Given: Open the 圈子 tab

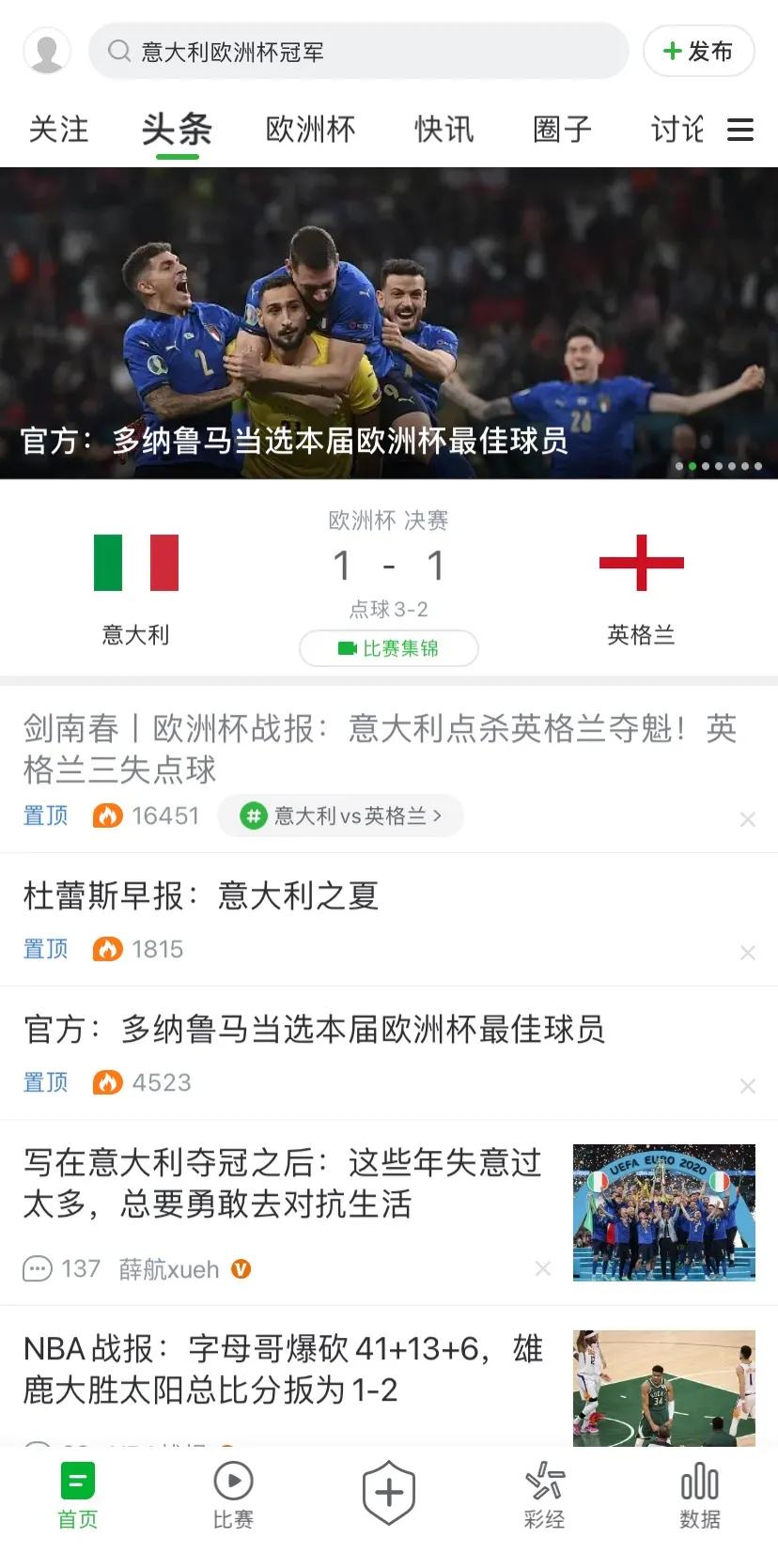Looking at the screenshot, I should [x=562, y=130].
